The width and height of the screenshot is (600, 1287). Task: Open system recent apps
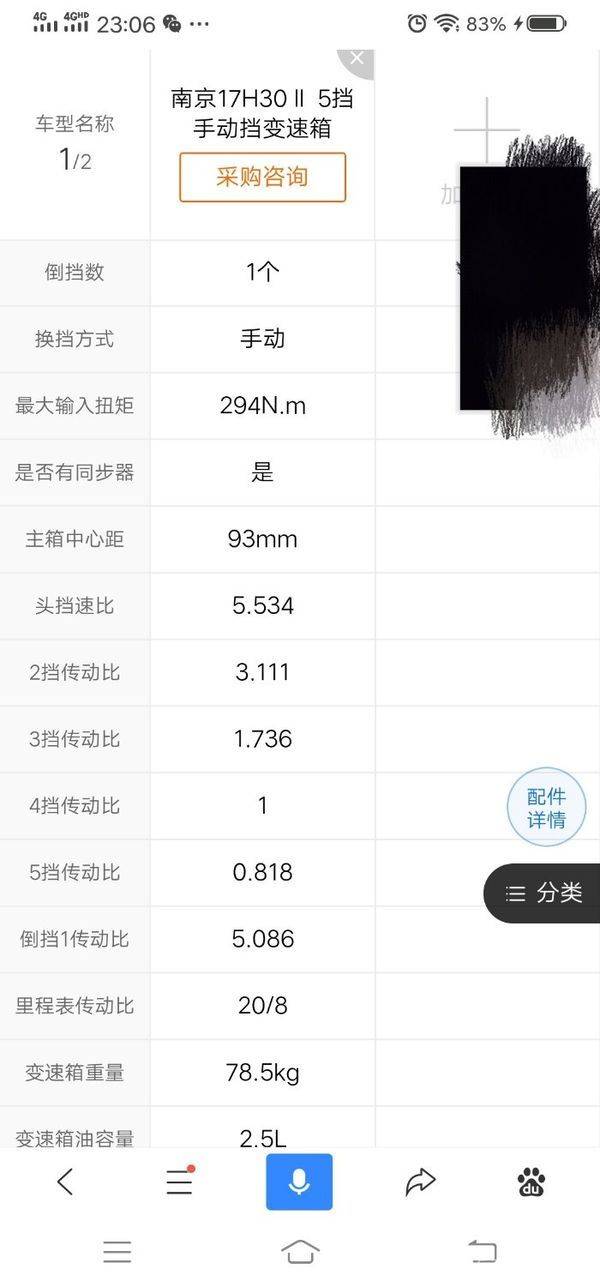click(117, 1251)
